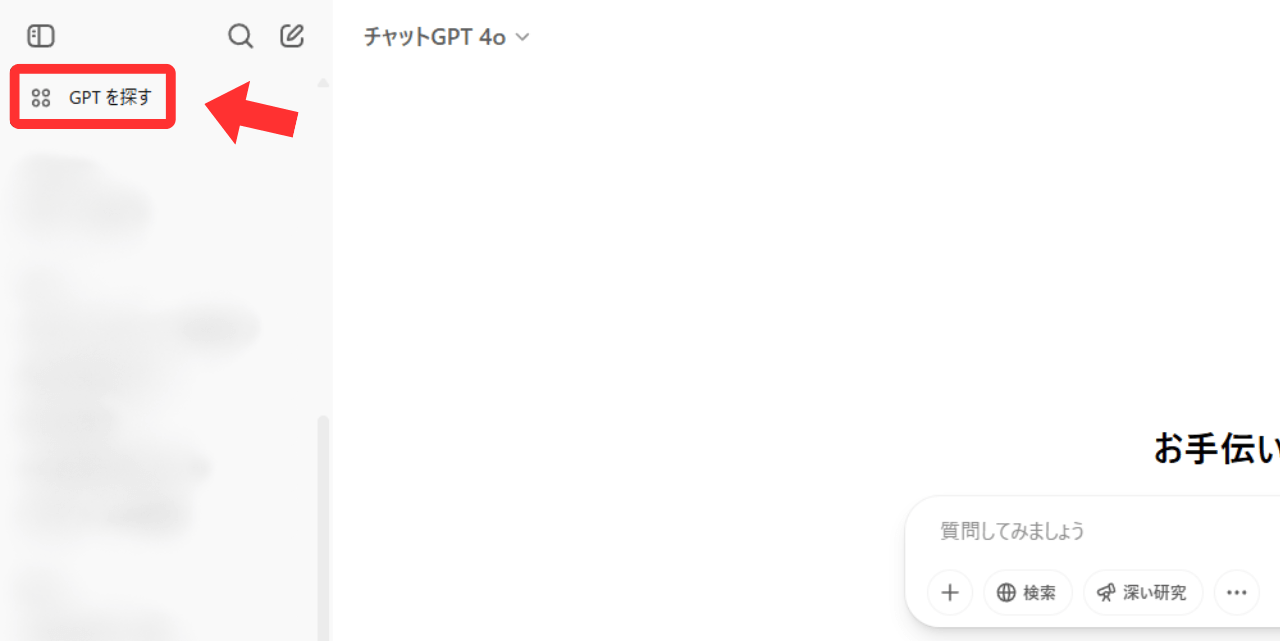Screen dimensions: 1280x641
Task: Focus the 質問してみましょう message field
Action: pyautogui.click(x=1090, y=531)
